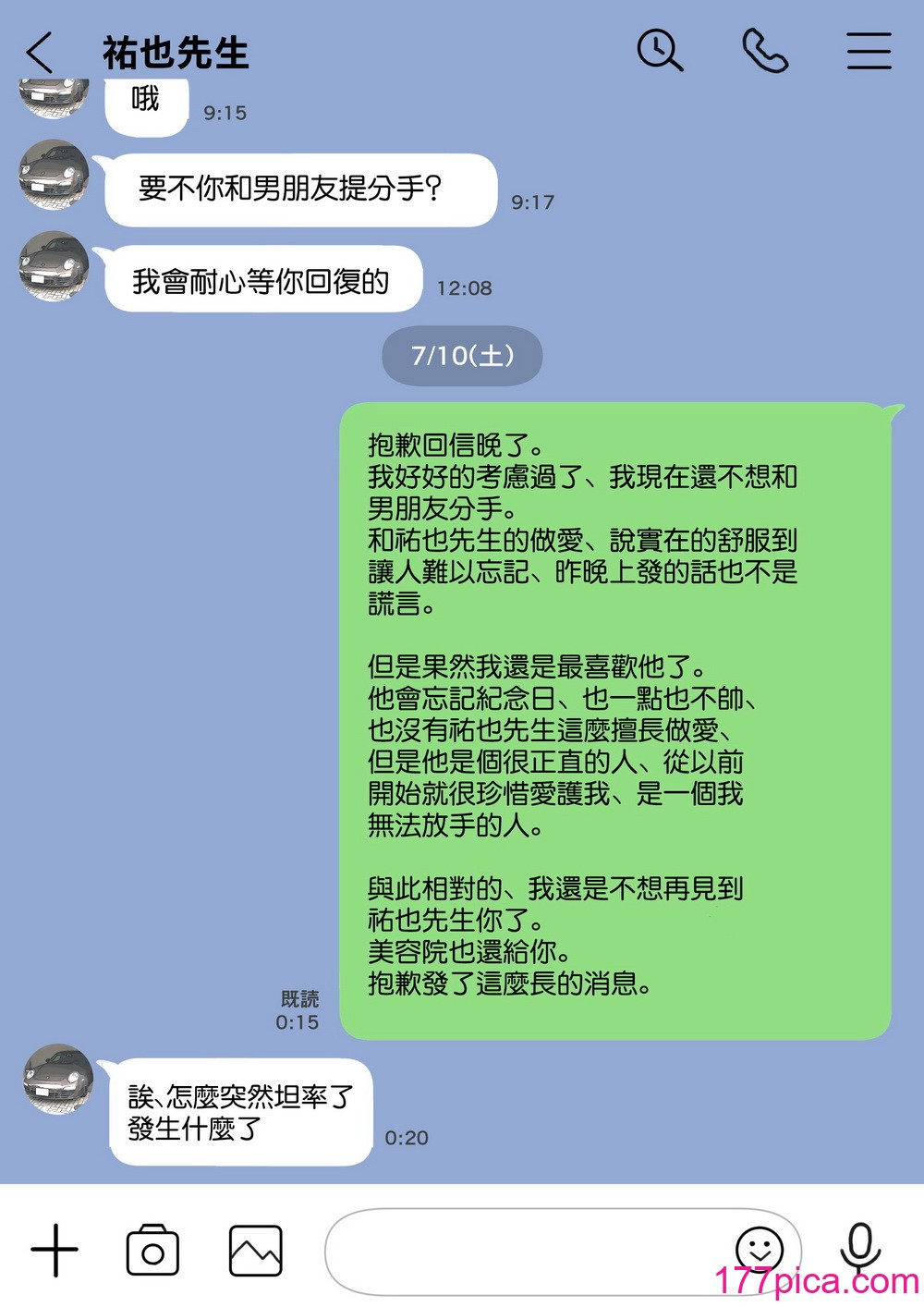Go back from the chat
Image resolution: width=924 pixels, height=1307 pixels.
tap(40, 53)
